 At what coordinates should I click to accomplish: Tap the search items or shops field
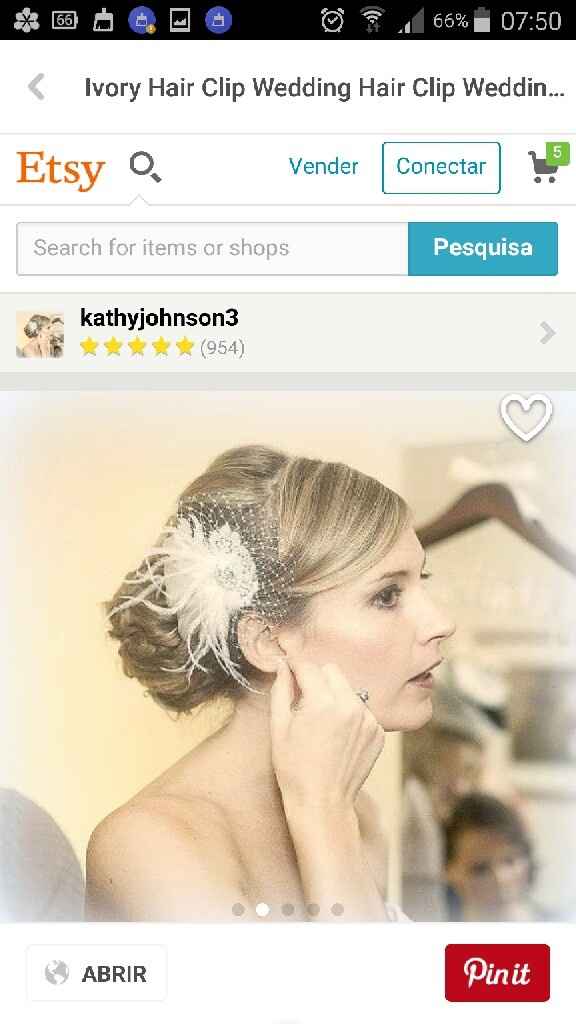coord(212,248)
